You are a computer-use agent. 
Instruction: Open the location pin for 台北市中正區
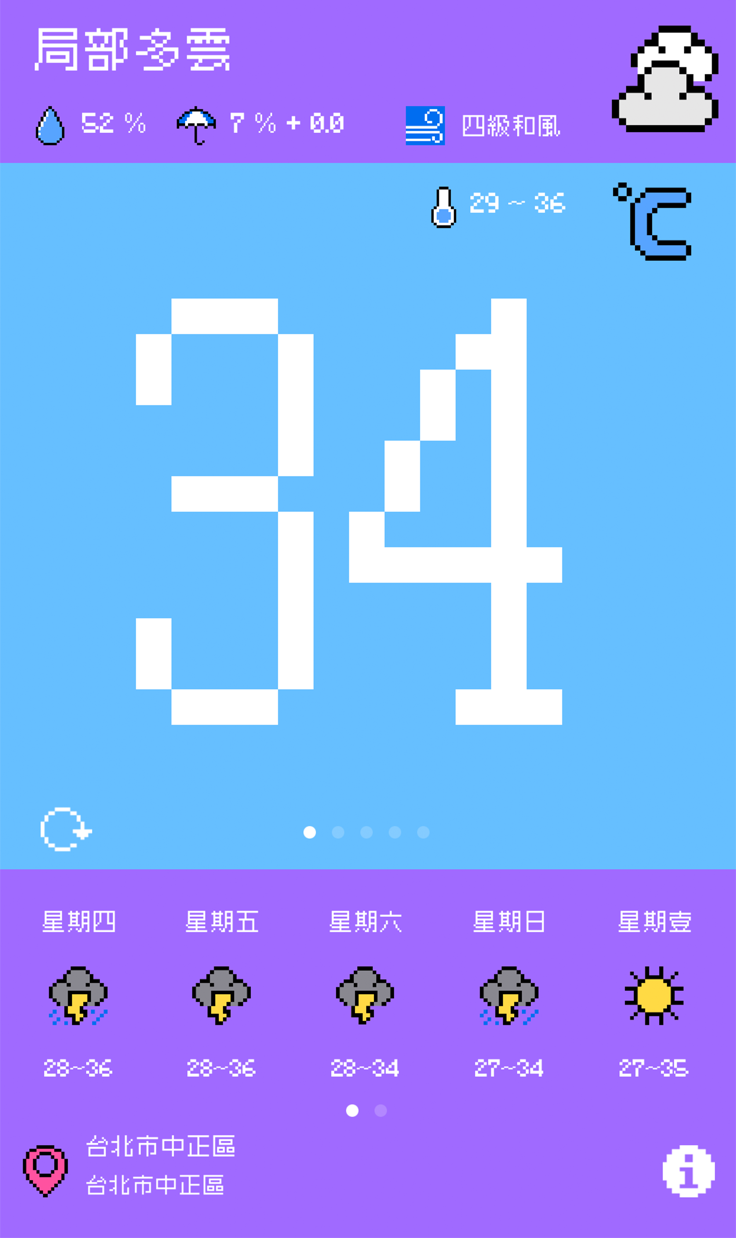(46, 1171)
